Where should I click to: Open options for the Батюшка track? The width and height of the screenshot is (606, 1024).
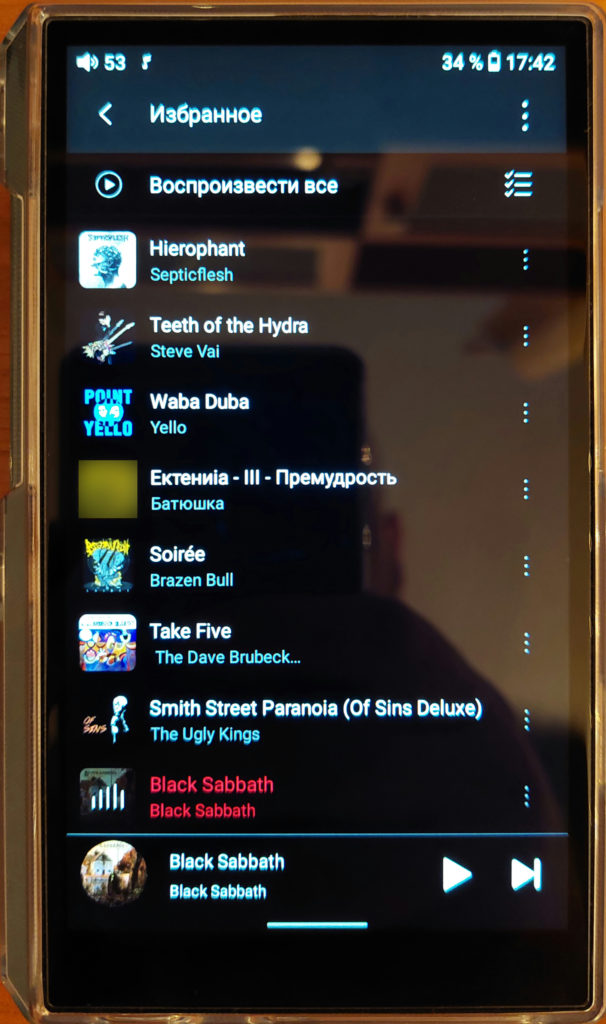(525, 489)
